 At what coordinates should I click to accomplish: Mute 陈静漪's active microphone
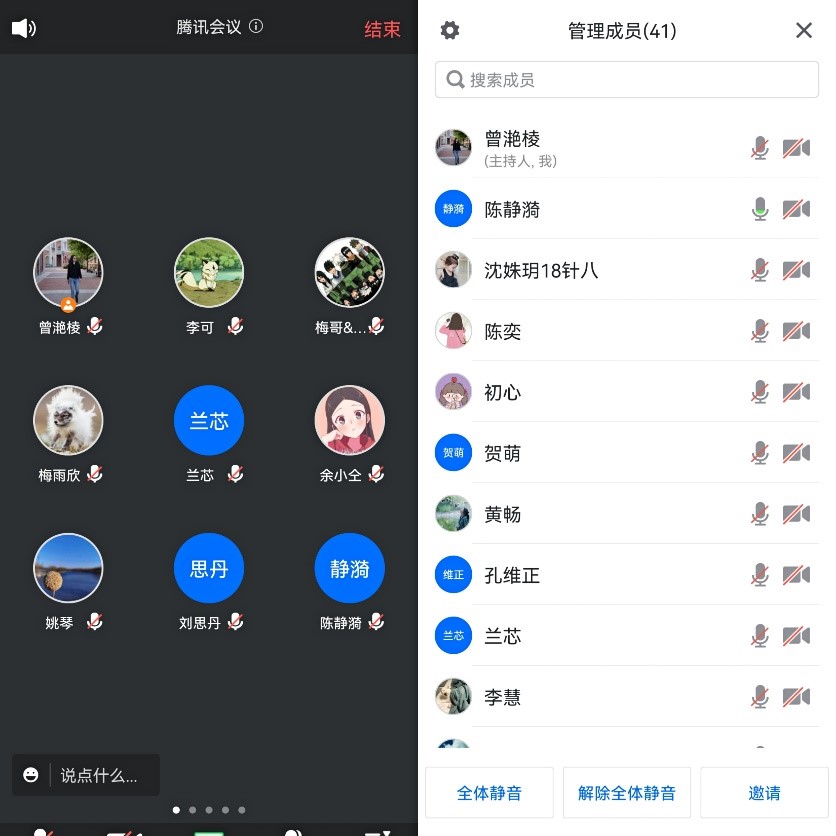pyautogui.click(x=760, y=209)
